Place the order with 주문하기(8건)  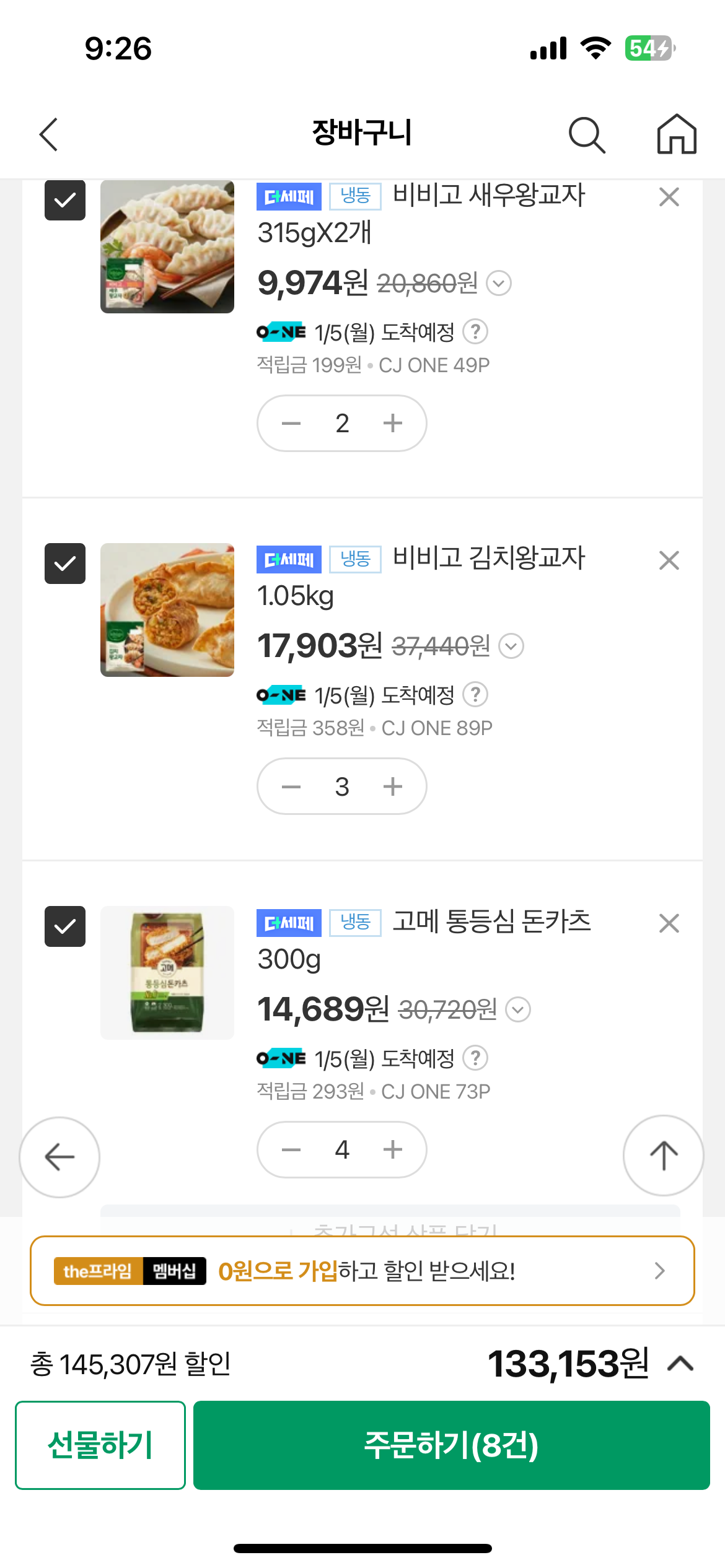click(451, 1445)
